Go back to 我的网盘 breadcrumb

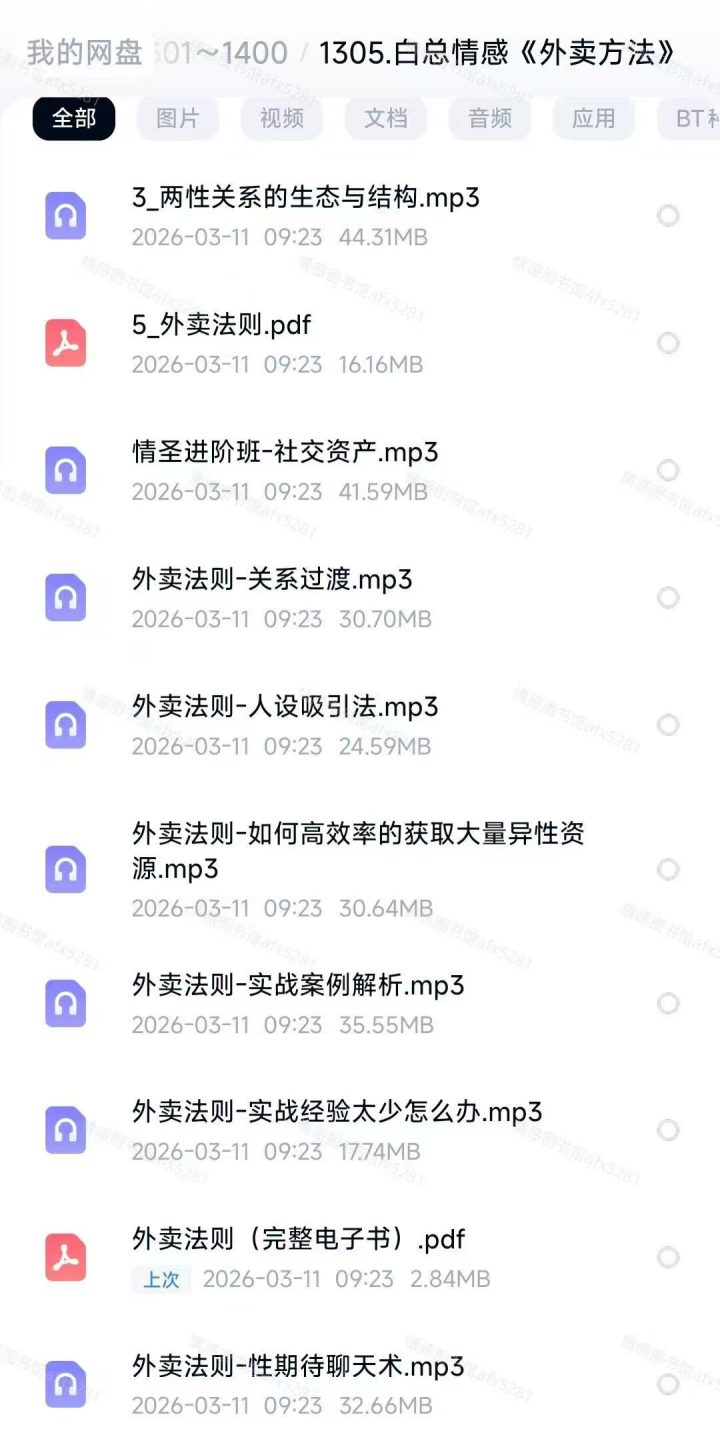[85, 52]
